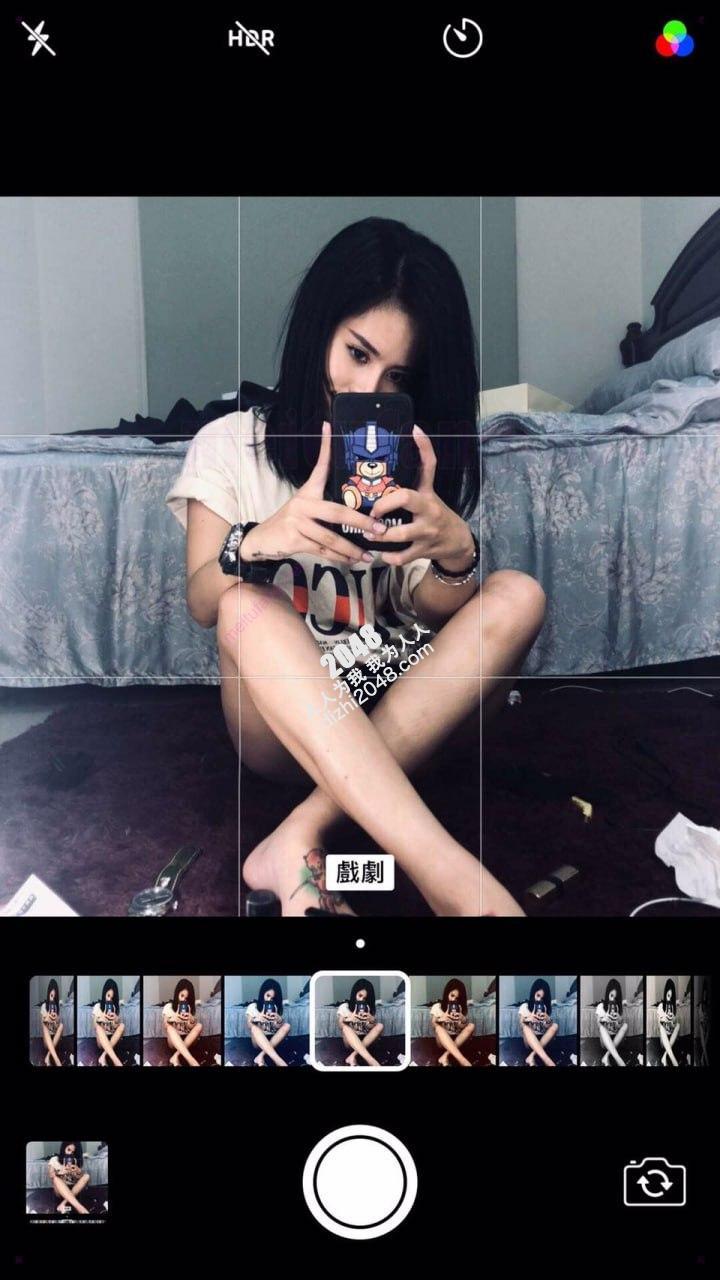Close the color filters picker icon
The height and width of the screenshot is (1280, 720).
tap(674, 39)
